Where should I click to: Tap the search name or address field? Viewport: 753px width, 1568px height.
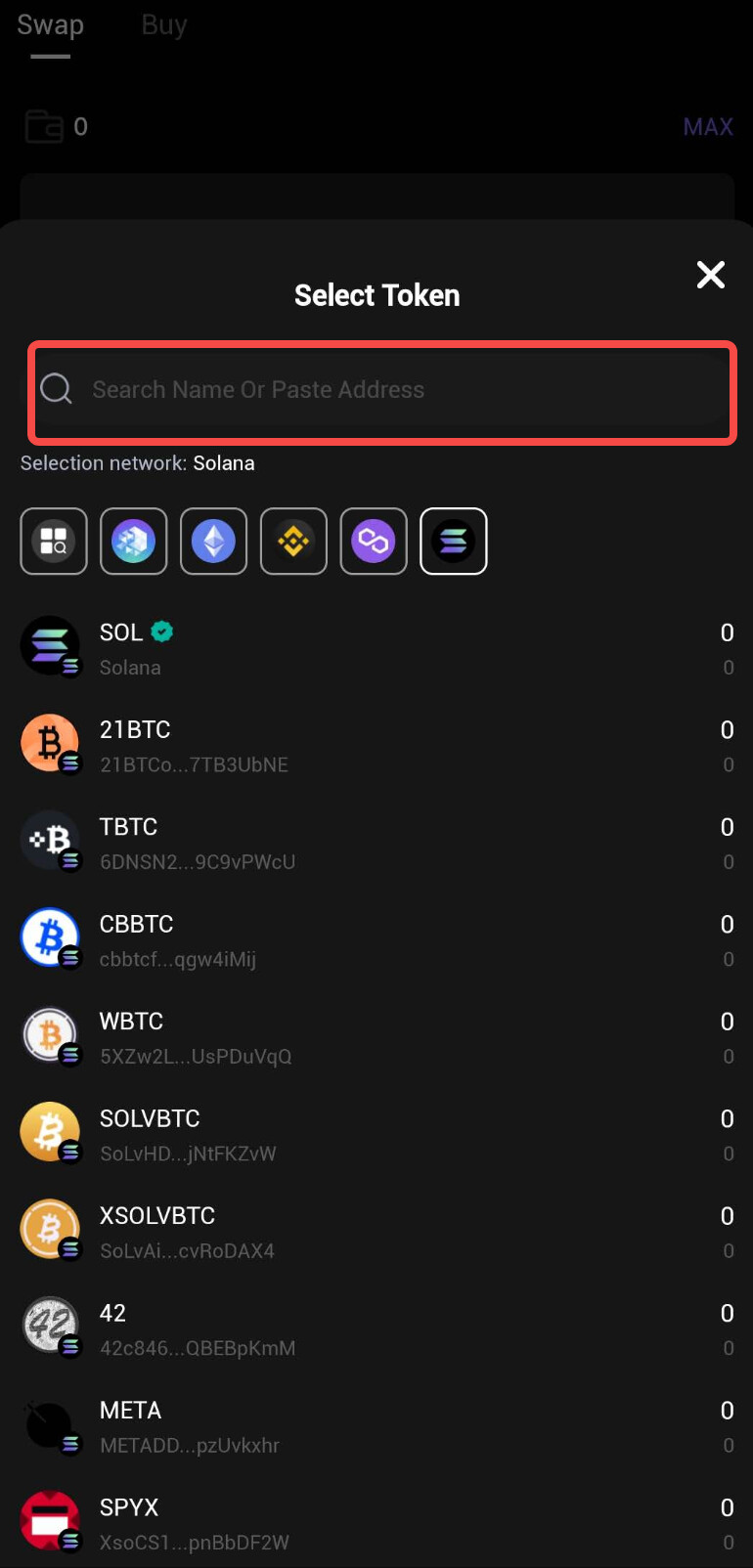pos(381,390)
